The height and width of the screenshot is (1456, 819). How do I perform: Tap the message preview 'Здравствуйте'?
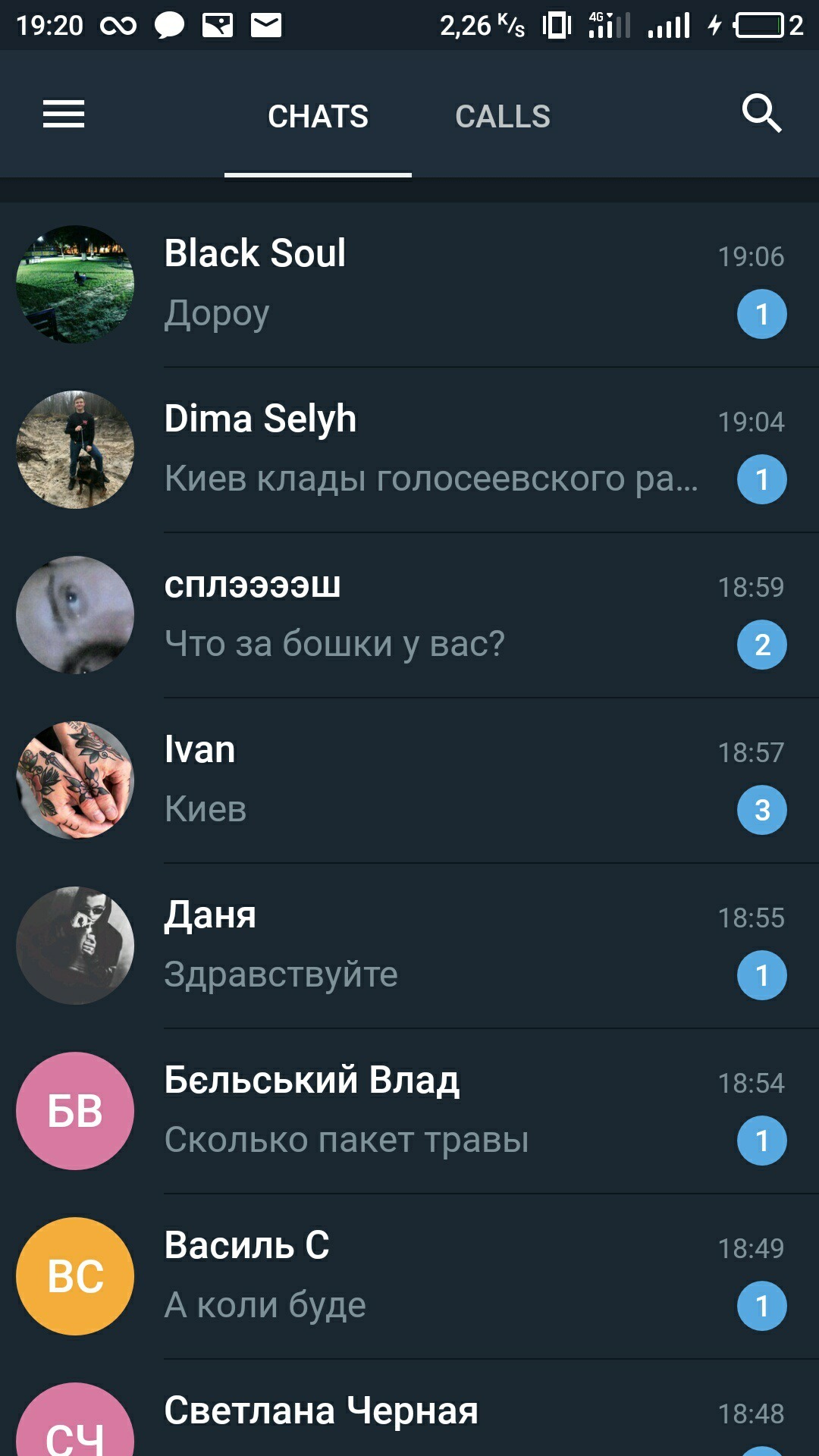[x=282, y=975]
